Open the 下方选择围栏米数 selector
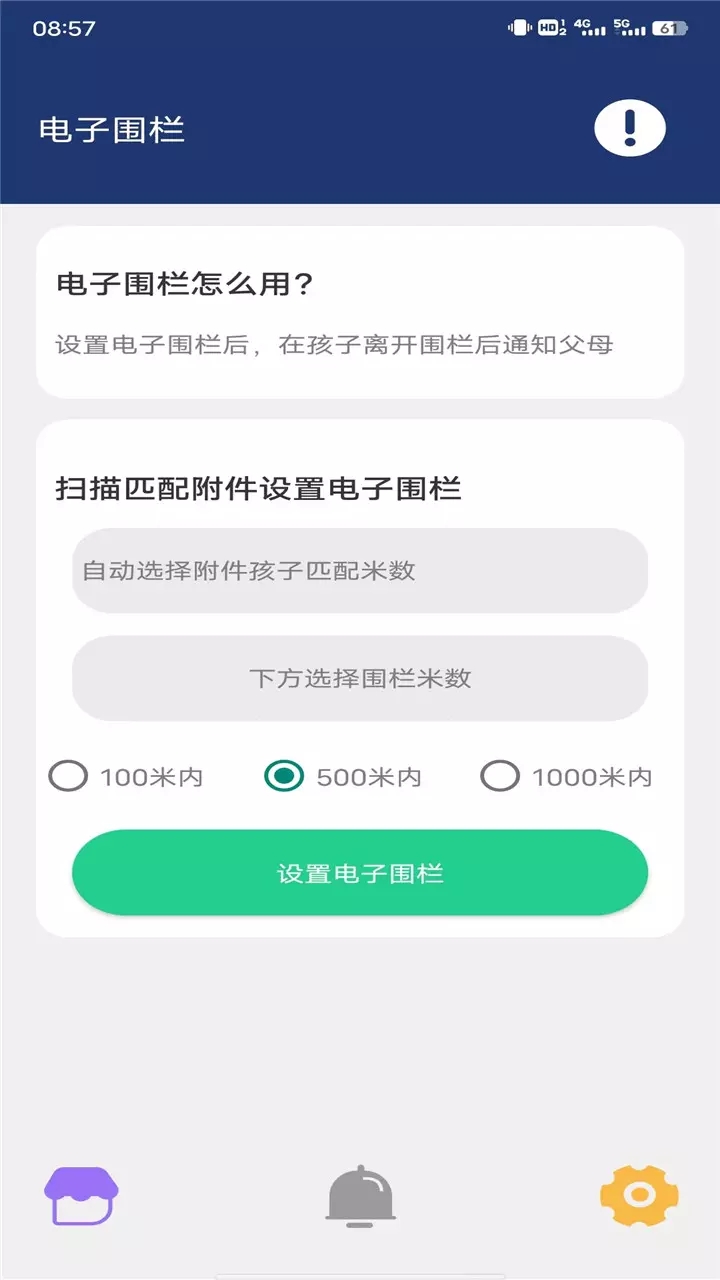The image size is (720, 1280). pos(360,678)
